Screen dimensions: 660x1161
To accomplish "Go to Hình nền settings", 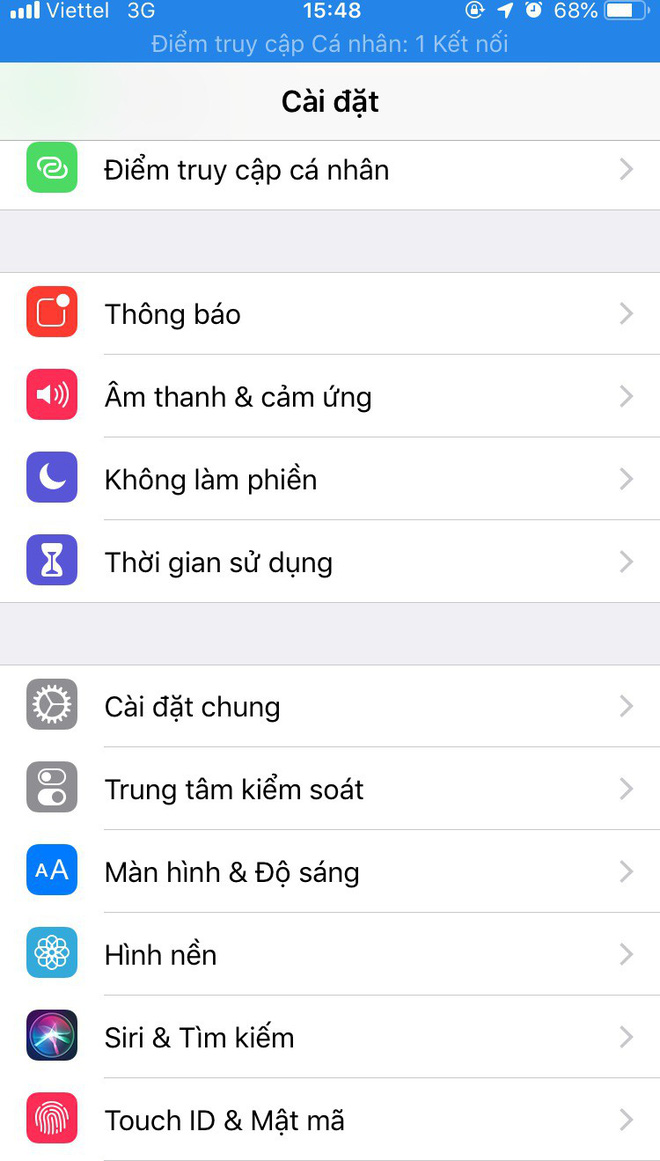I will pyautogui.click(x=330, y=955).
